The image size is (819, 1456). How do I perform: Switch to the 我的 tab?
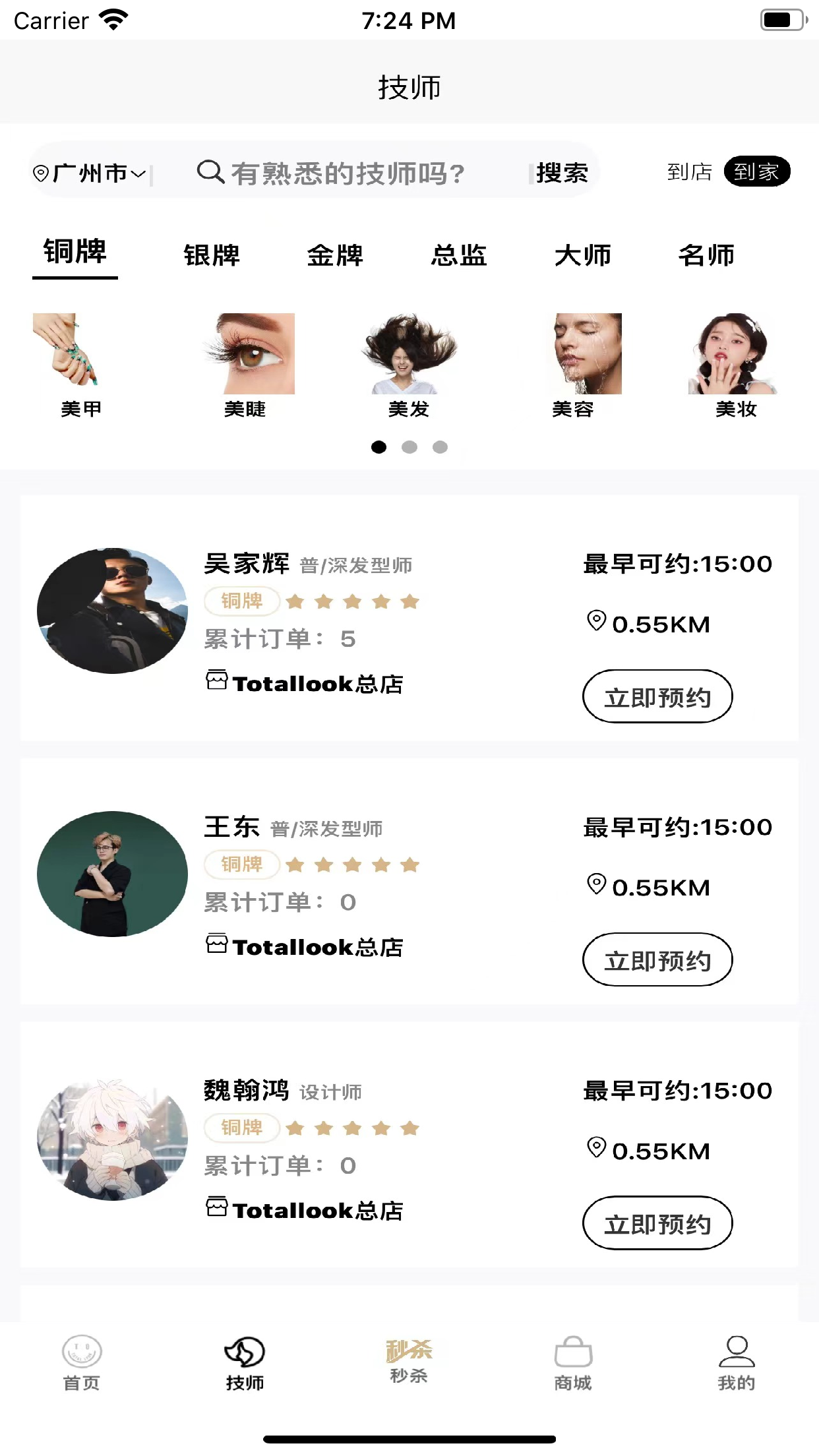click(737, 1362)
